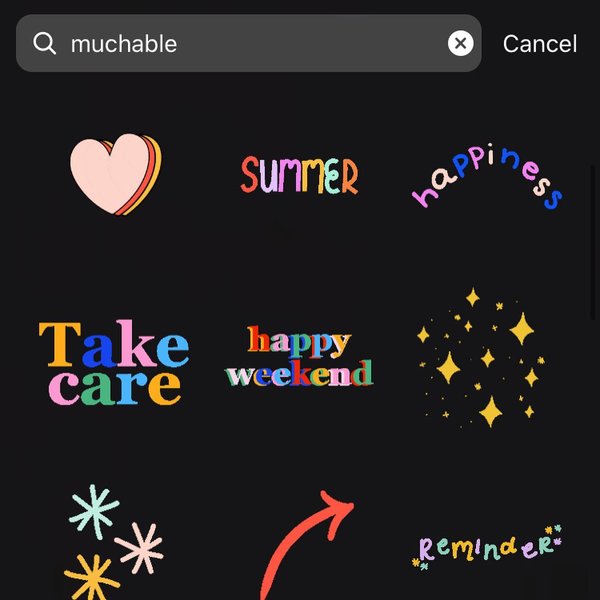The image size is (600, 600).
Task: Select the 'happy weekend' sticker
Action: [x=299, y=358]
